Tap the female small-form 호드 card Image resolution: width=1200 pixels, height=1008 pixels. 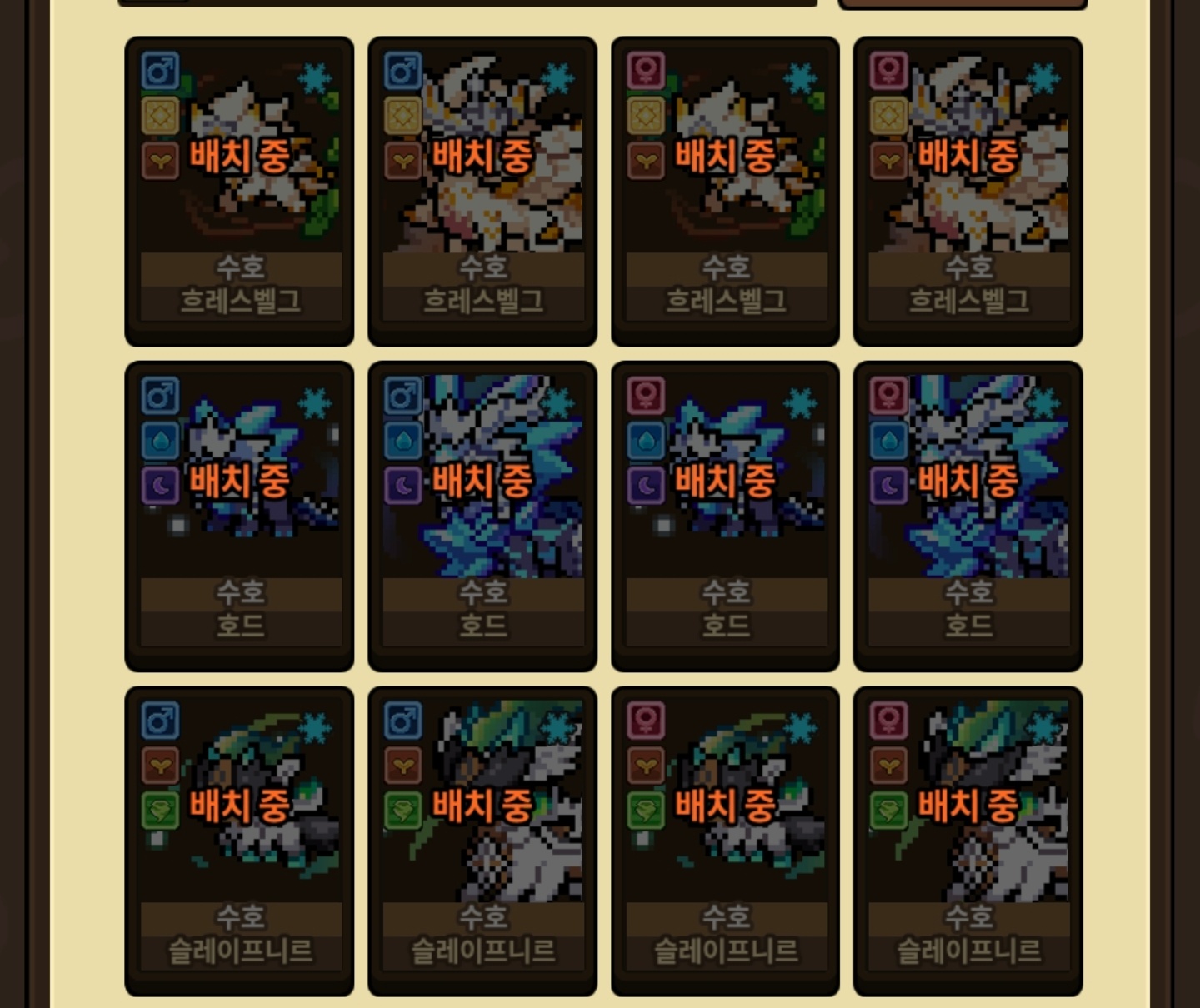(x=725, y=516)
